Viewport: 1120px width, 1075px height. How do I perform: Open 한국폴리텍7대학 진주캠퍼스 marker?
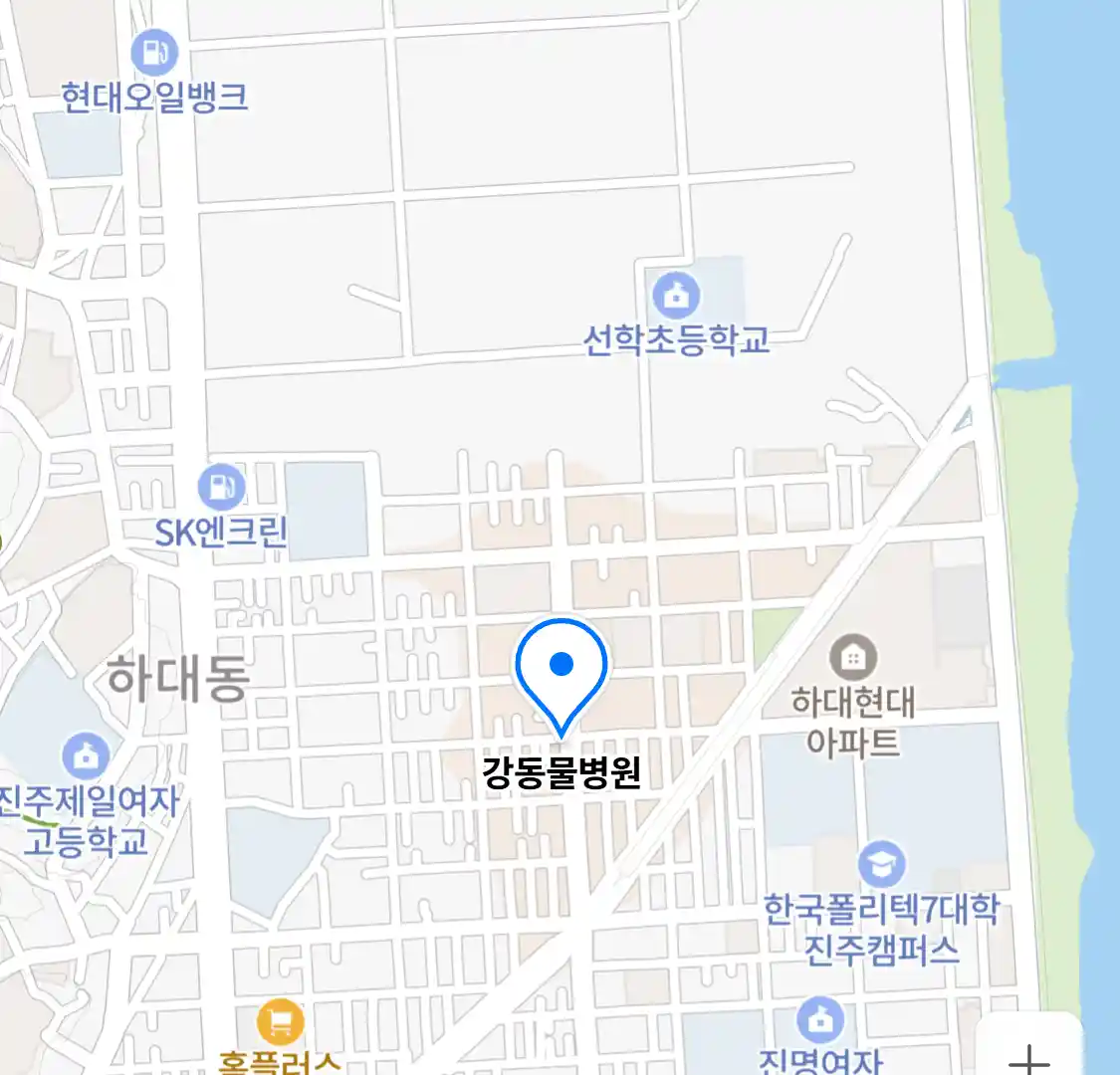881,864
